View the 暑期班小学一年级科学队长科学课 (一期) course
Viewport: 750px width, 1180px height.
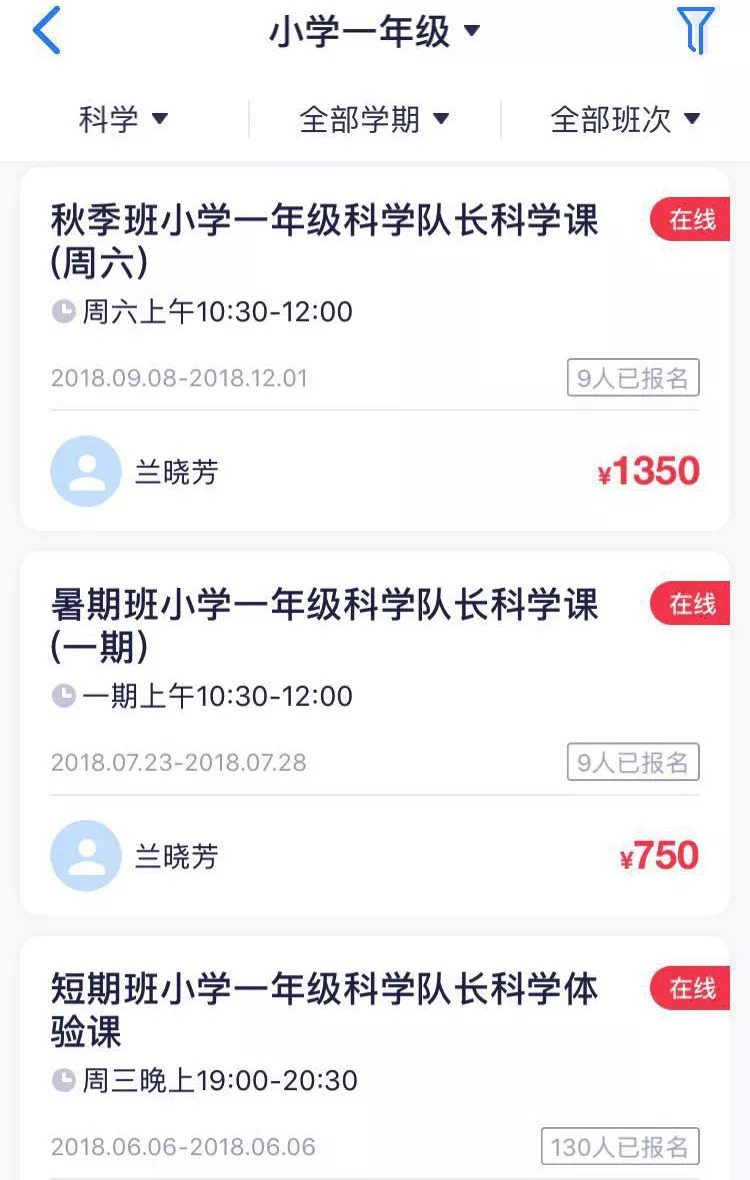pyautogui.click(x=324, y=625)
